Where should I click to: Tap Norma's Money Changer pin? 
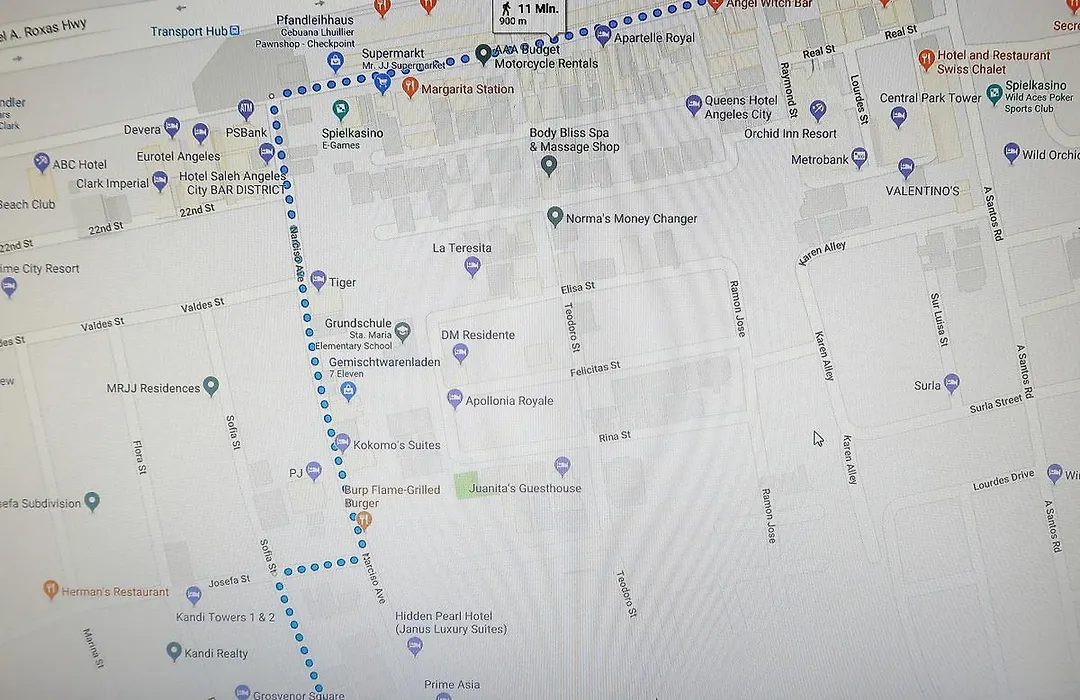(x=555, y=217)
